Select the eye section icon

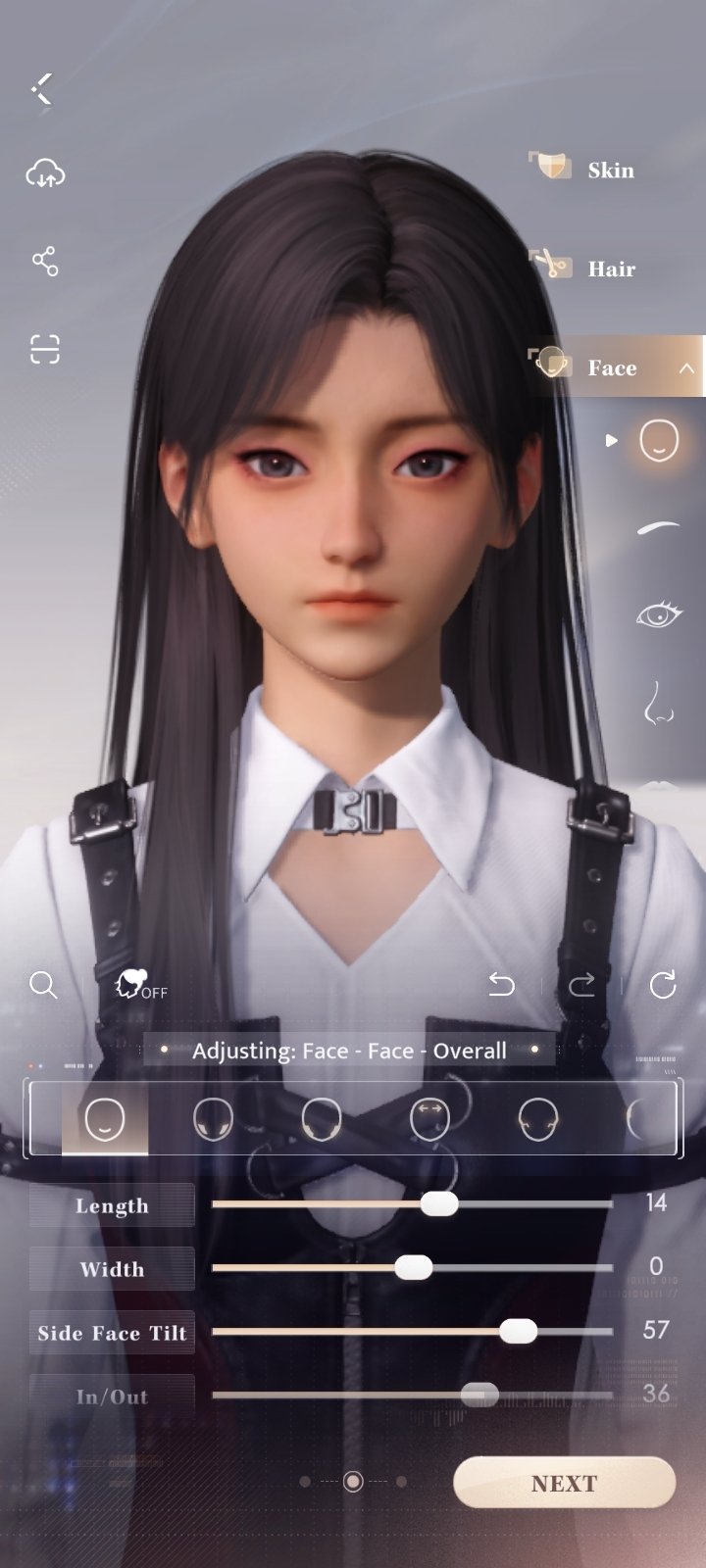tap(658, 614)
